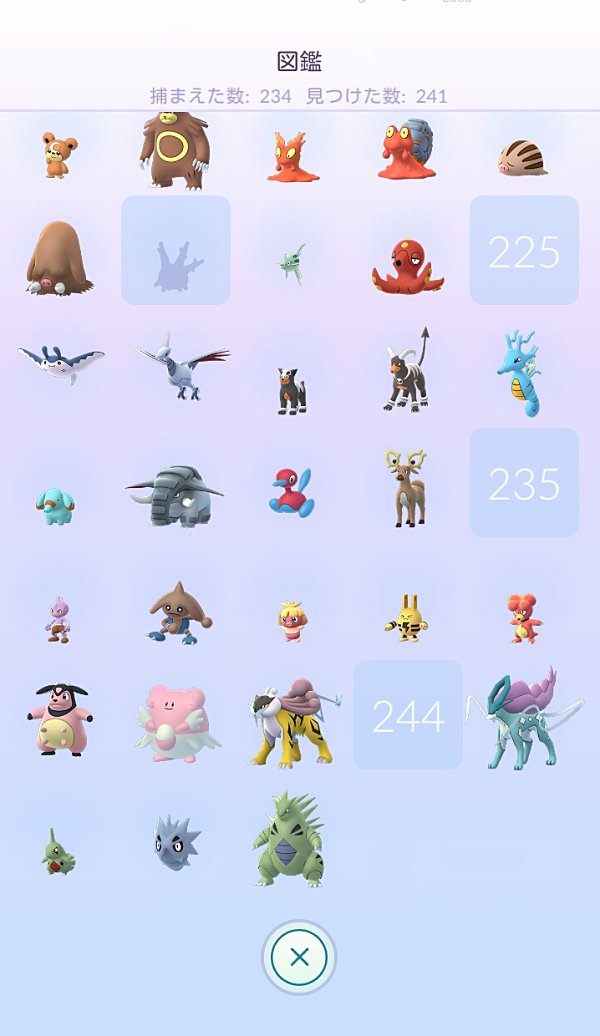Open the Ursaring entry

(x=175, y=151)
